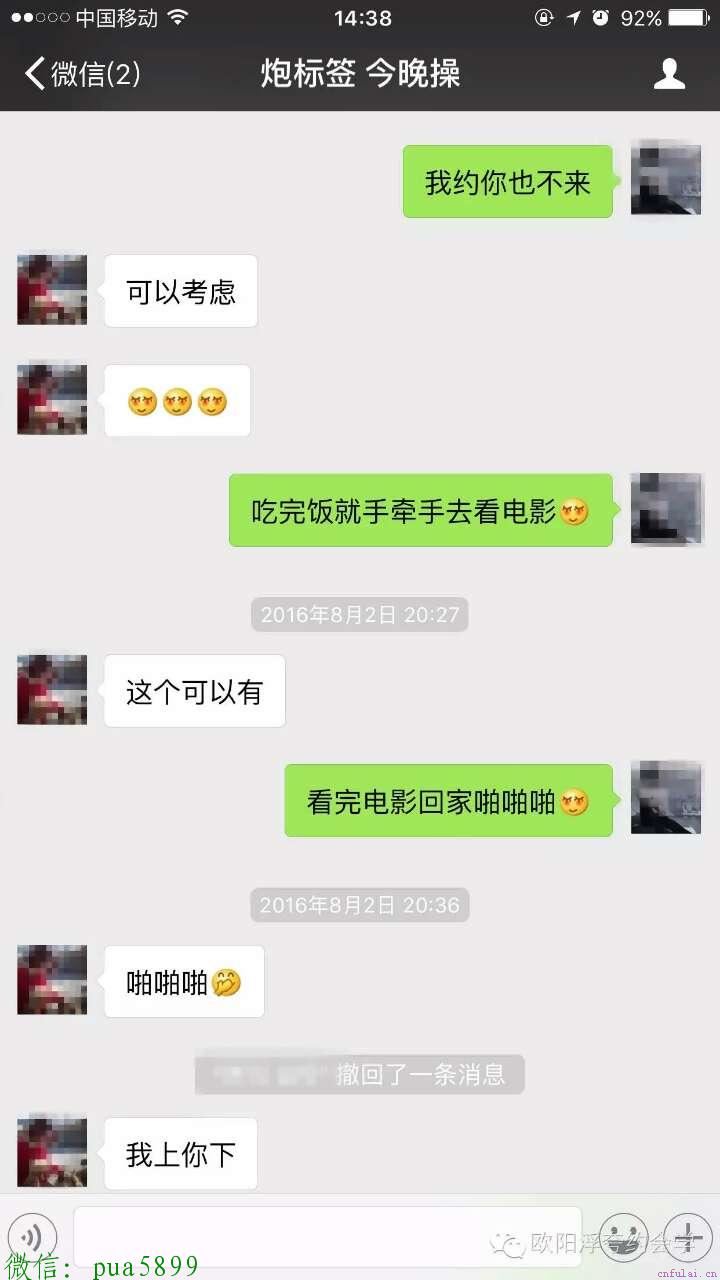Open the emoji sticker panel
720x1280 pixels.
tap(624, 1238)
